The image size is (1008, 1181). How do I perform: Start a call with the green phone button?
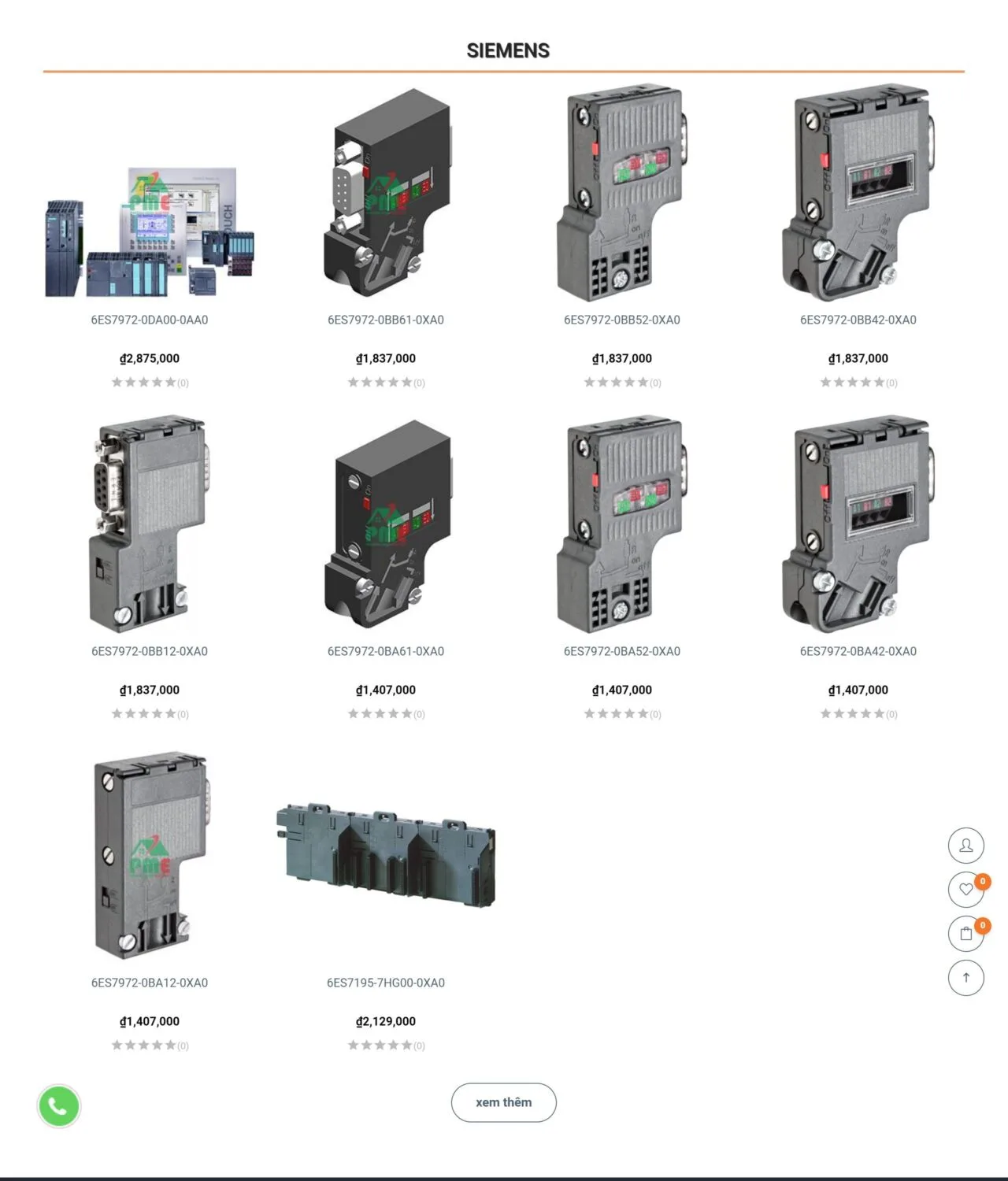point(59,1106)
